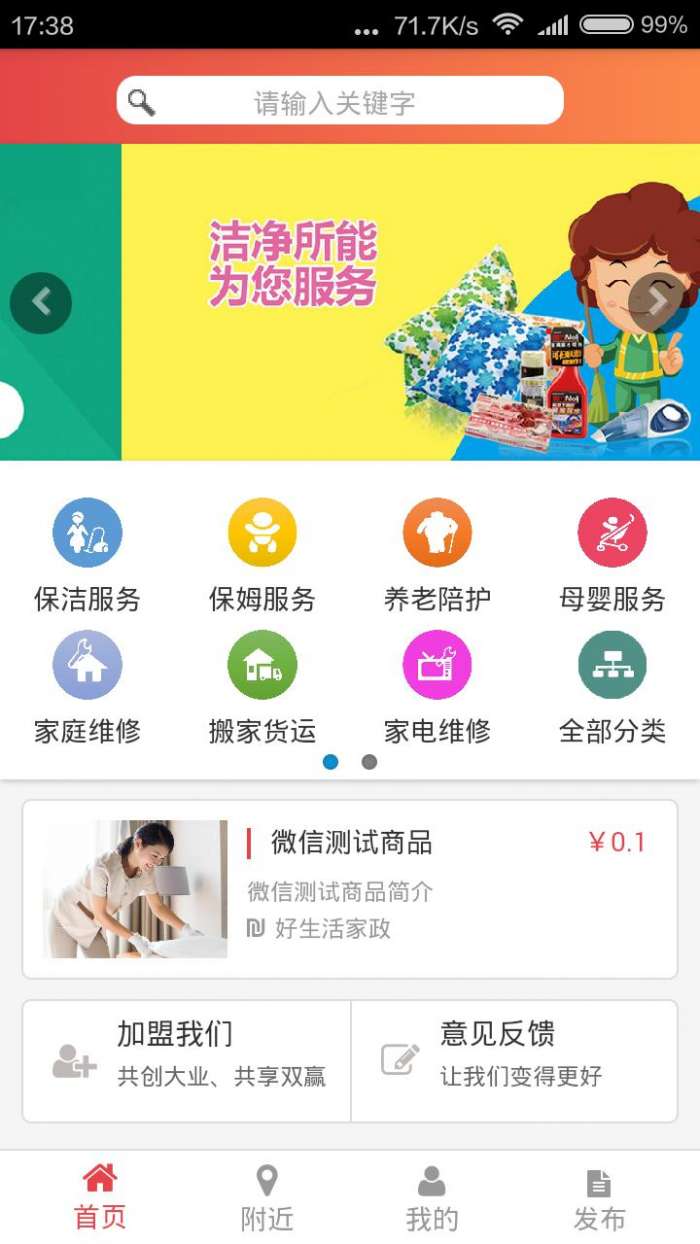
Task: Go to next banner slide
Action: tap(657, 302)
